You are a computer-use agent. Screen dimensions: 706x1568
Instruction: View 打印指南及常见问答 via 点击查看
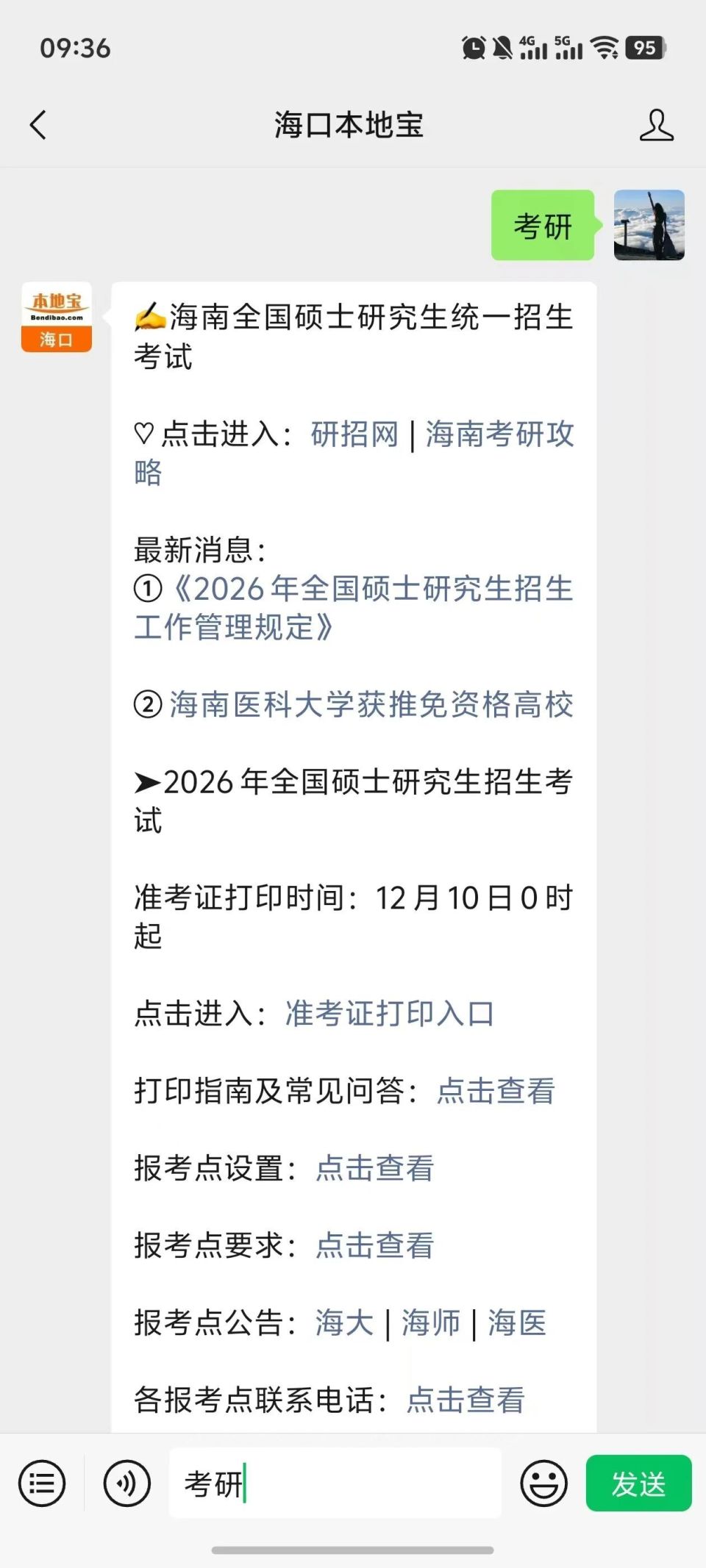(x=496, y=1092)
